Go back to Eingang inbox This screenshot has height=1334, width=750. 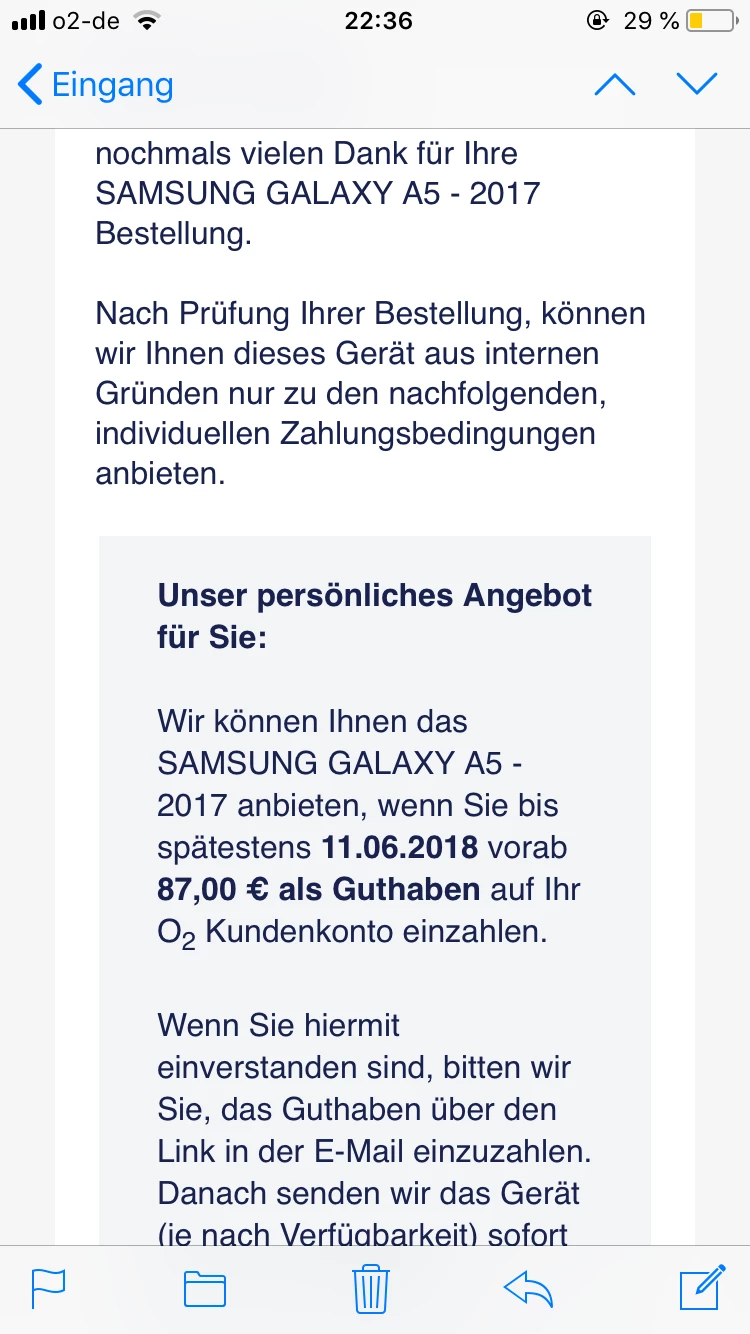pos(95,85)
